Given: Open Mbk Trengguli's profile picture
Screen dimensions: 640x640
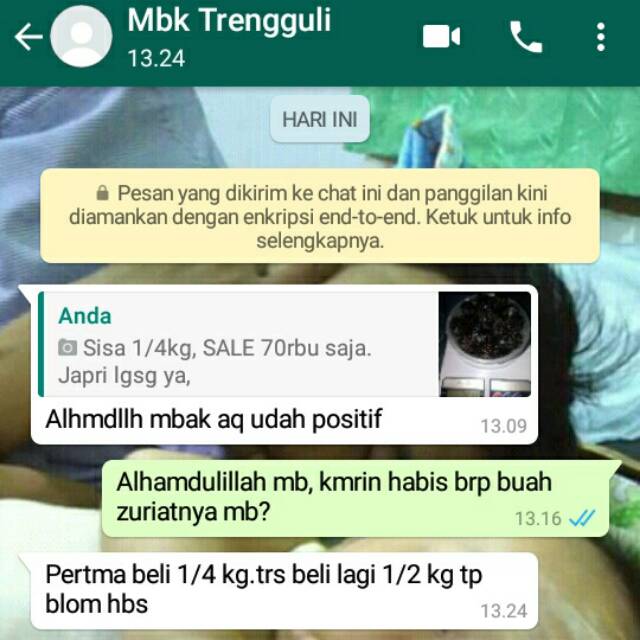Looking at the screenshot, I should (x=81, y=36).
